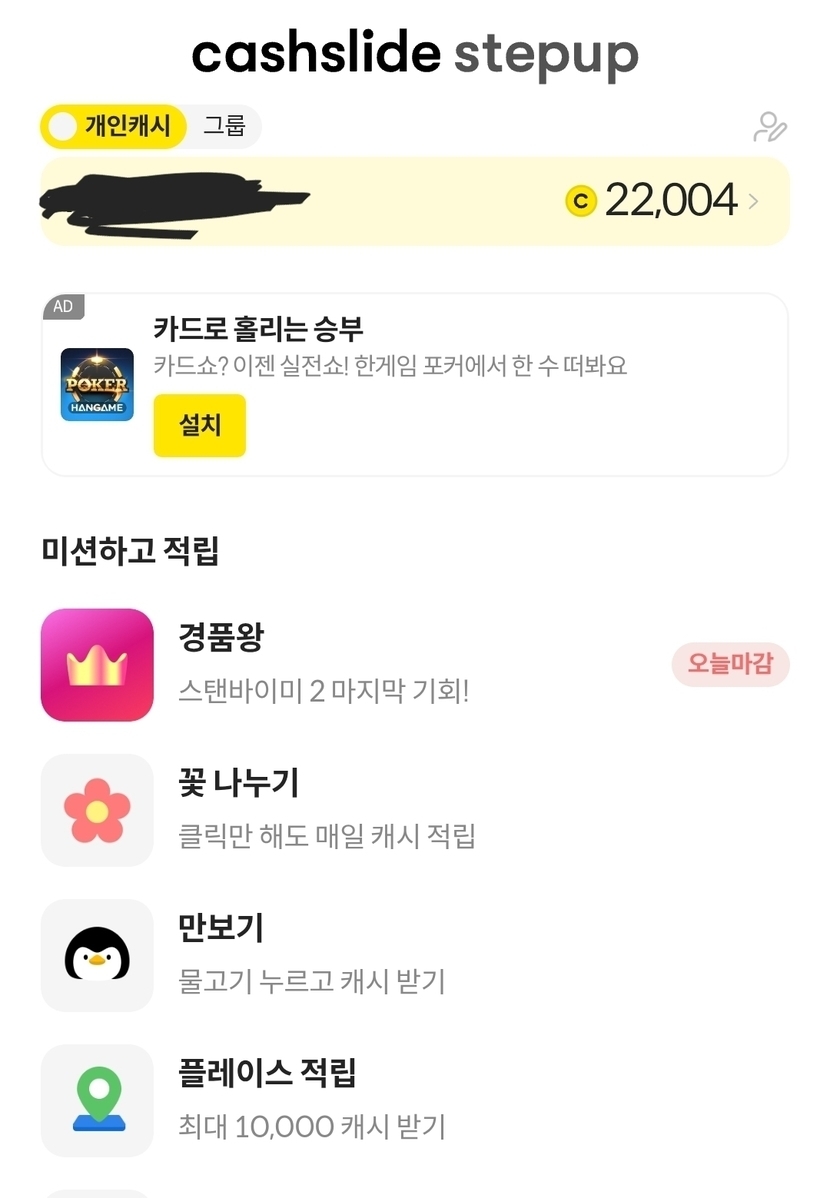Open the Hangame Poker ad card
This screenshot has width=830, height=1198.
[x=415, y=385]
